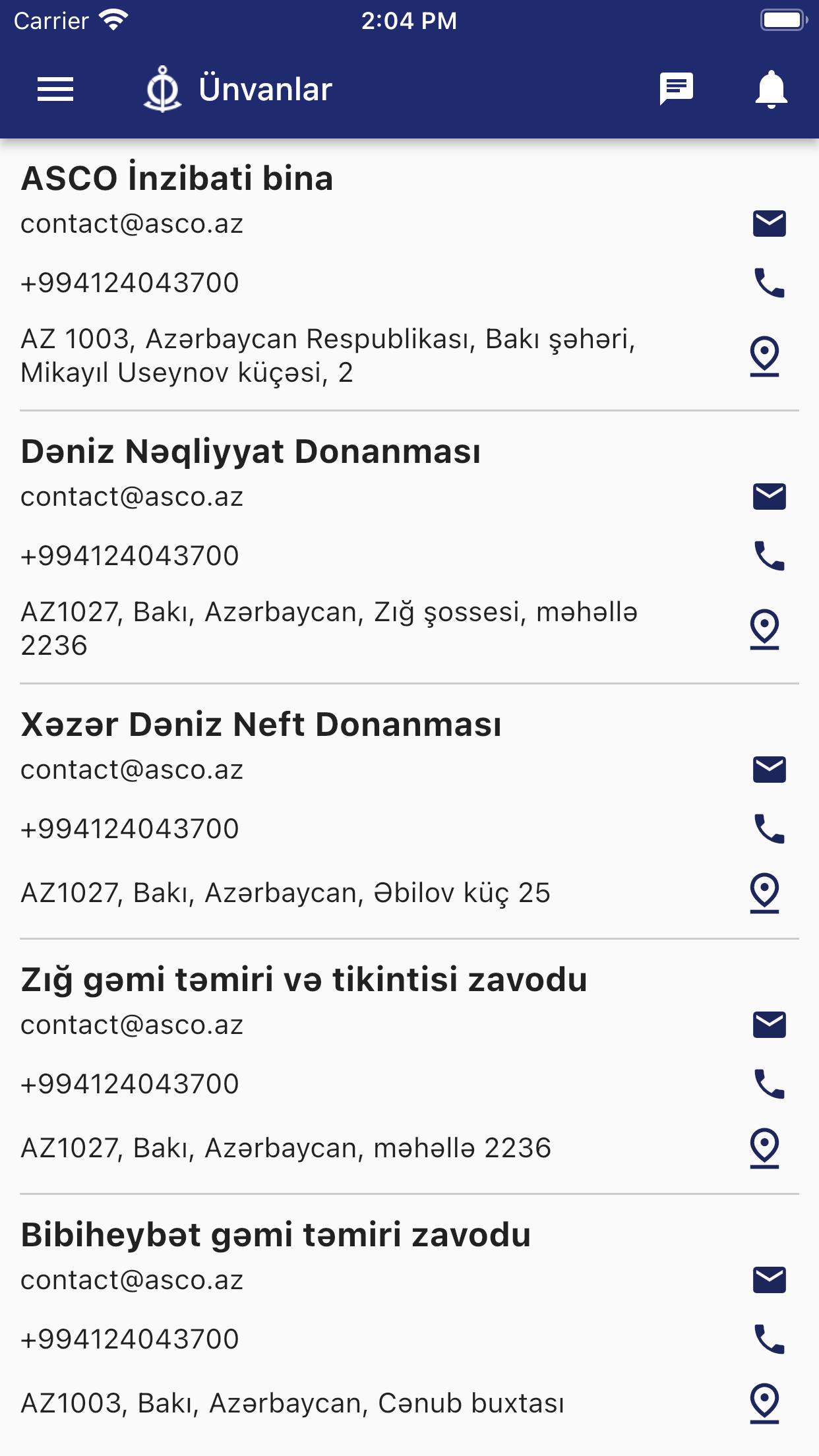
Task: Show ASCO İnzibati bina location on map
Action: tap(765, 356)
